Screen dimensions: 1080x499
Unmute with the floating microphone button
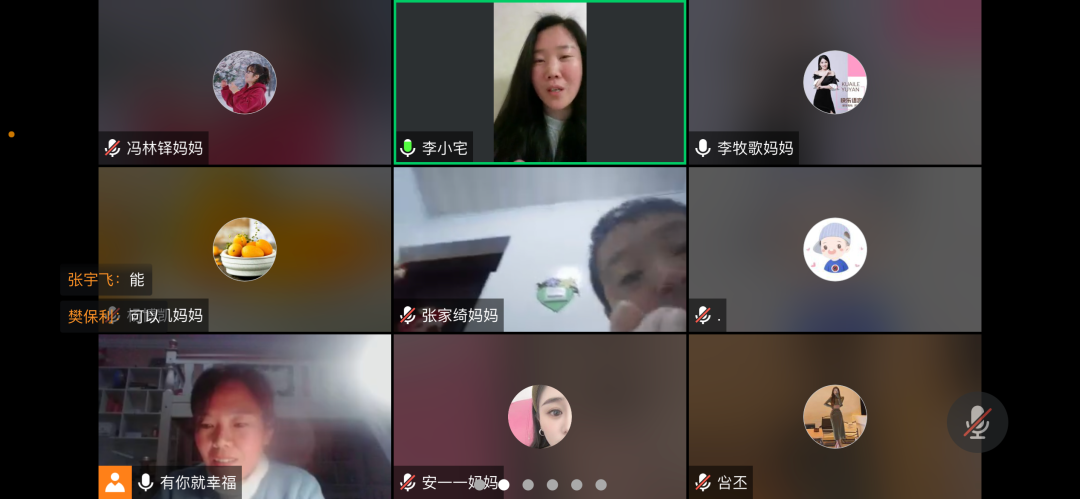click(x=977, y=422)
